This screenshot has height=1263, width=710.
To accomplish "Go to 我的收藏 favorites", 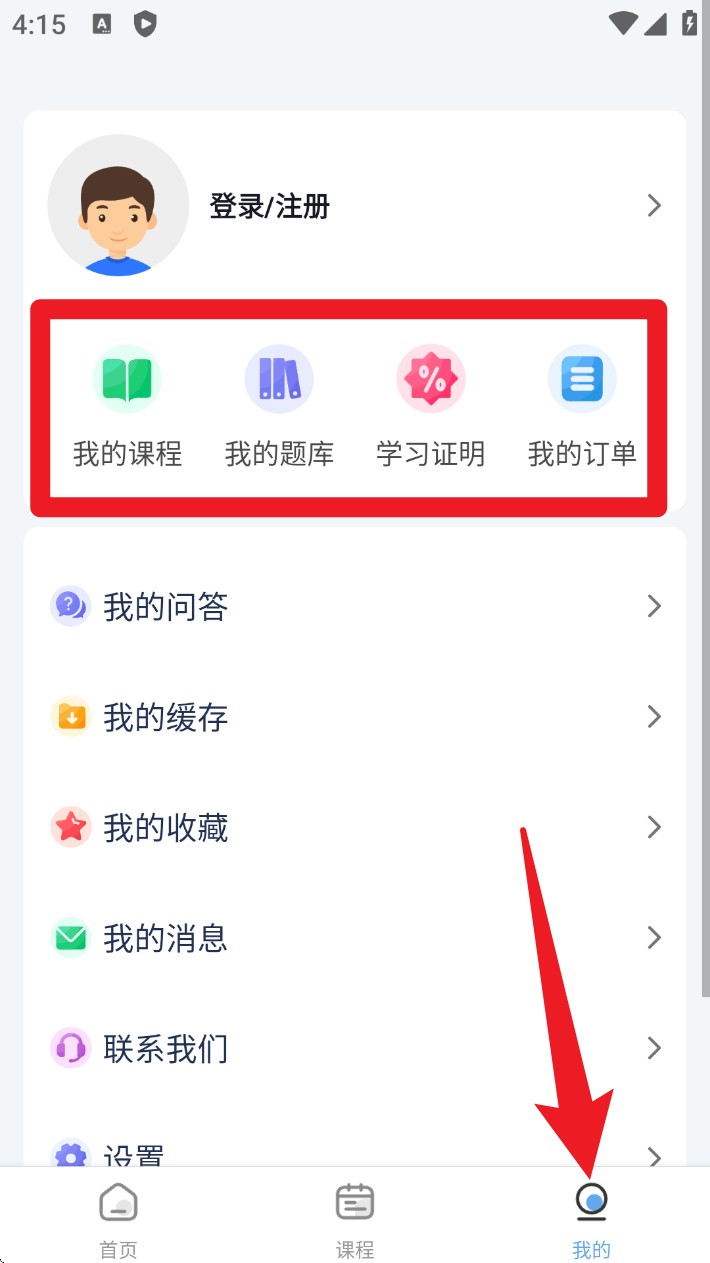I will [355, 828].
